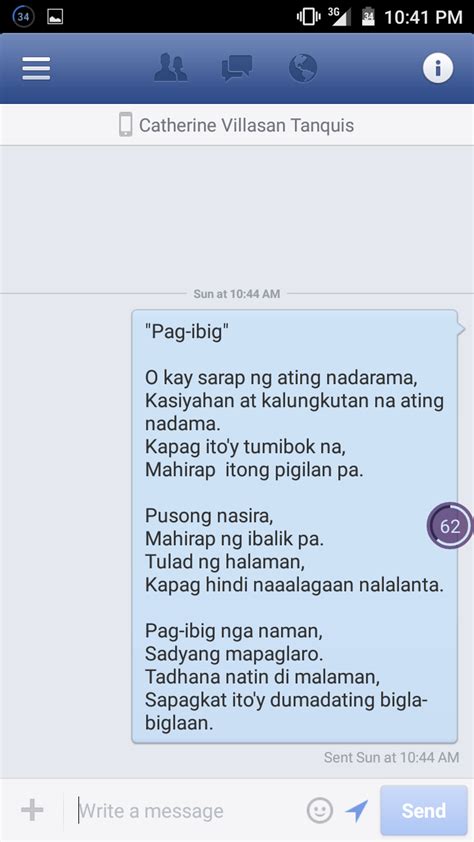474x842 pixels.
Task: Open Catherine Villasan Tanquis header
Action: point(237,125)
